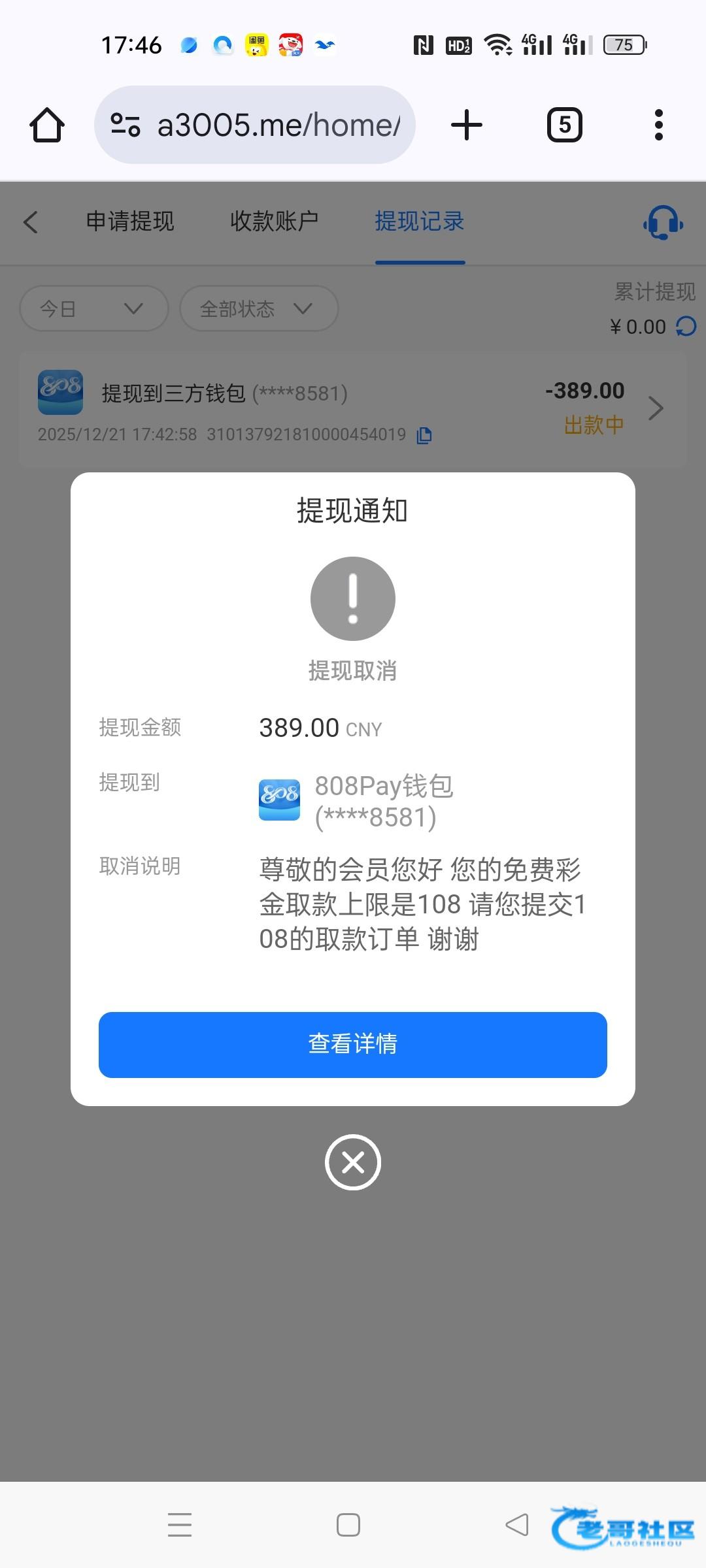Copy the withdrawal order number
The image size is (706, 1568).
[424, 435]
